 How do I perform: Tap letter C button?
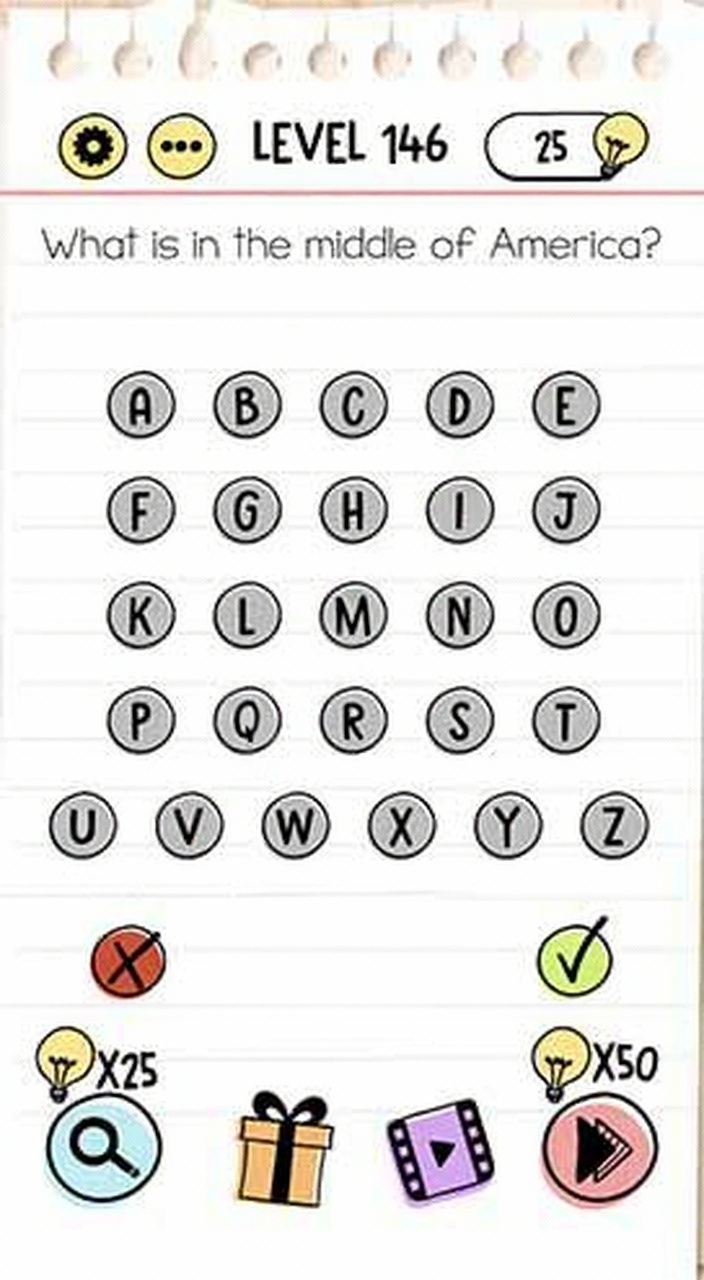353,405
